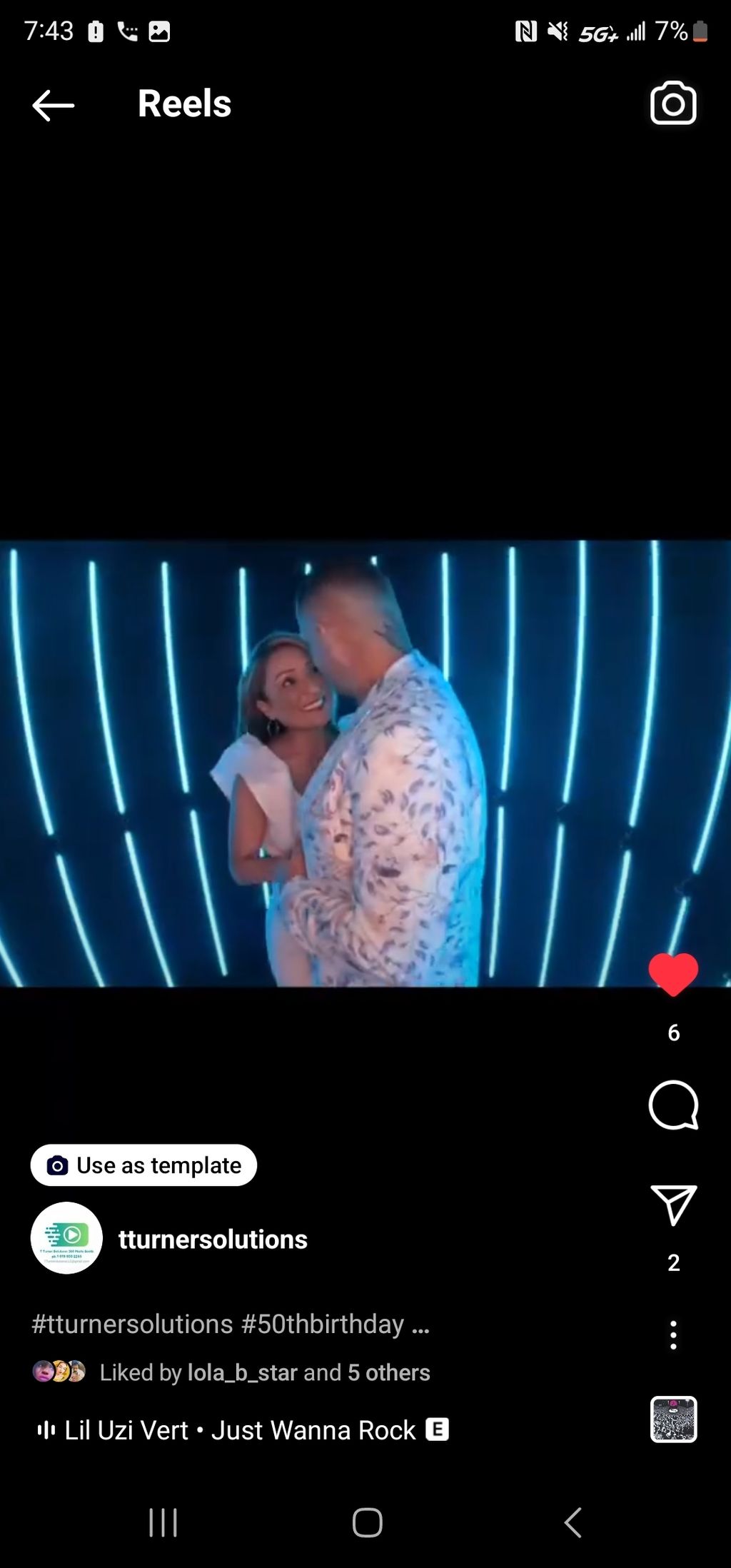Tap the Use as template button
This screenshot has width=731, height=1568.
[x=143, y=1165]
